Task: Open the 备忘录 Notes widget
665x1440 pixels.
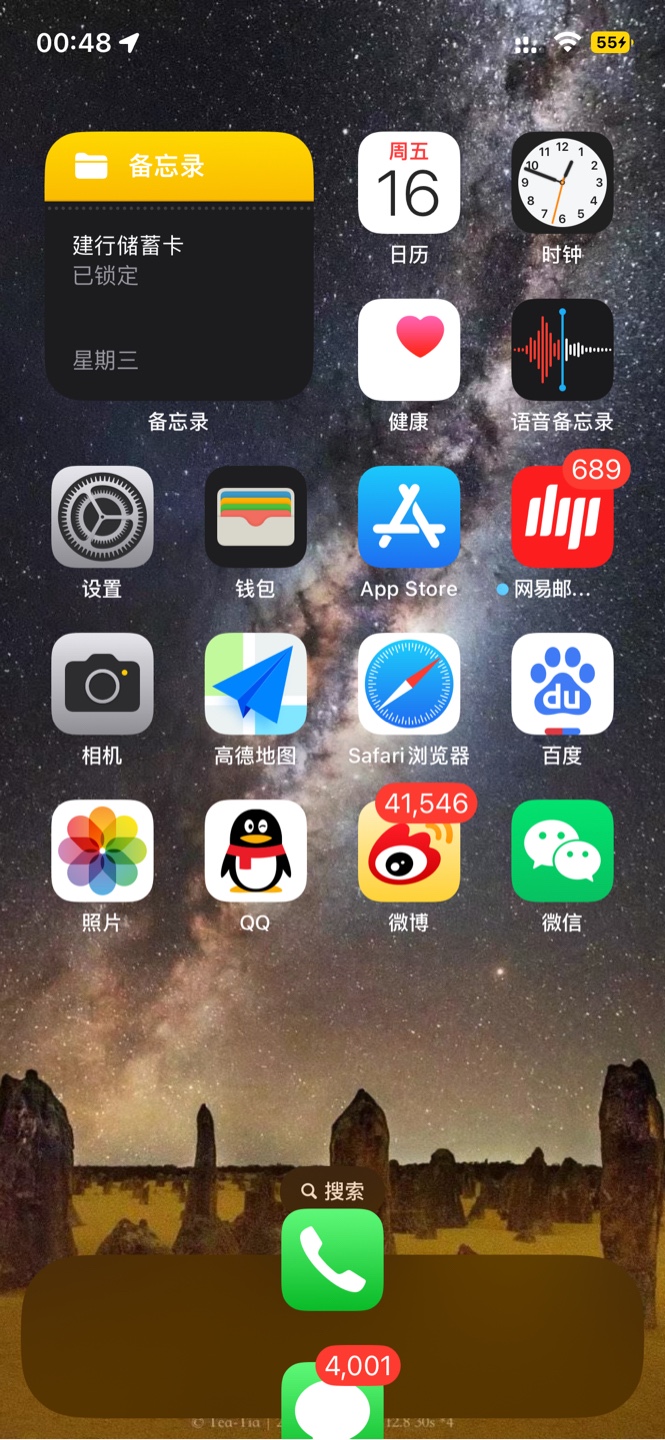Action: click(179, 266)
